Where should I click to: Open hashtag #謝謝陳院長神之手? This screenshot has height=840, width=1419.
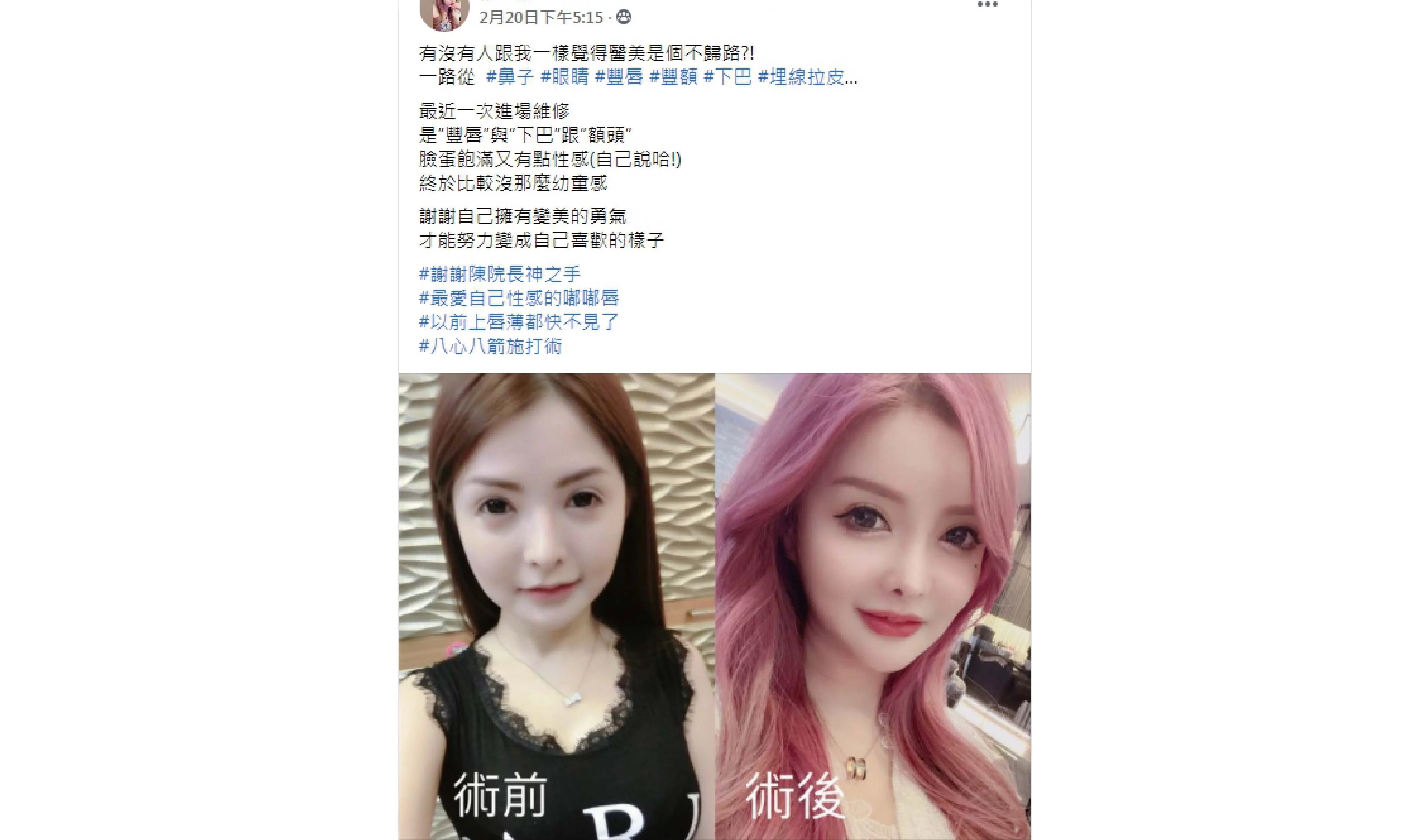tap(499, 275)
